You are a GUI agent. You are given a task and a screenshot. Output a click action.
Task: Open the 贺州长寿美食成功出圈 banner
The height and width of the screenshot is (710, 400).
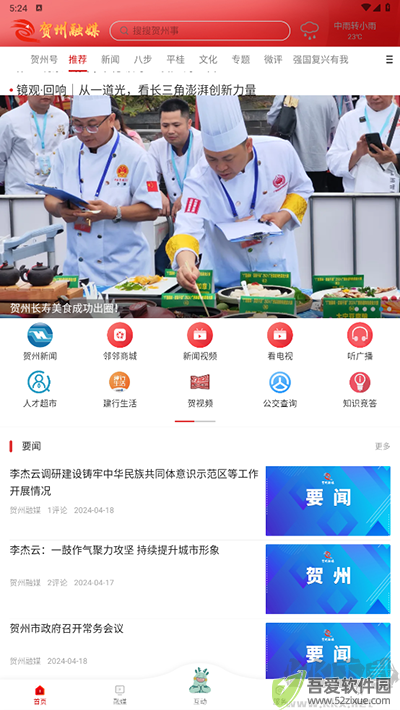[x=200, y=206]
